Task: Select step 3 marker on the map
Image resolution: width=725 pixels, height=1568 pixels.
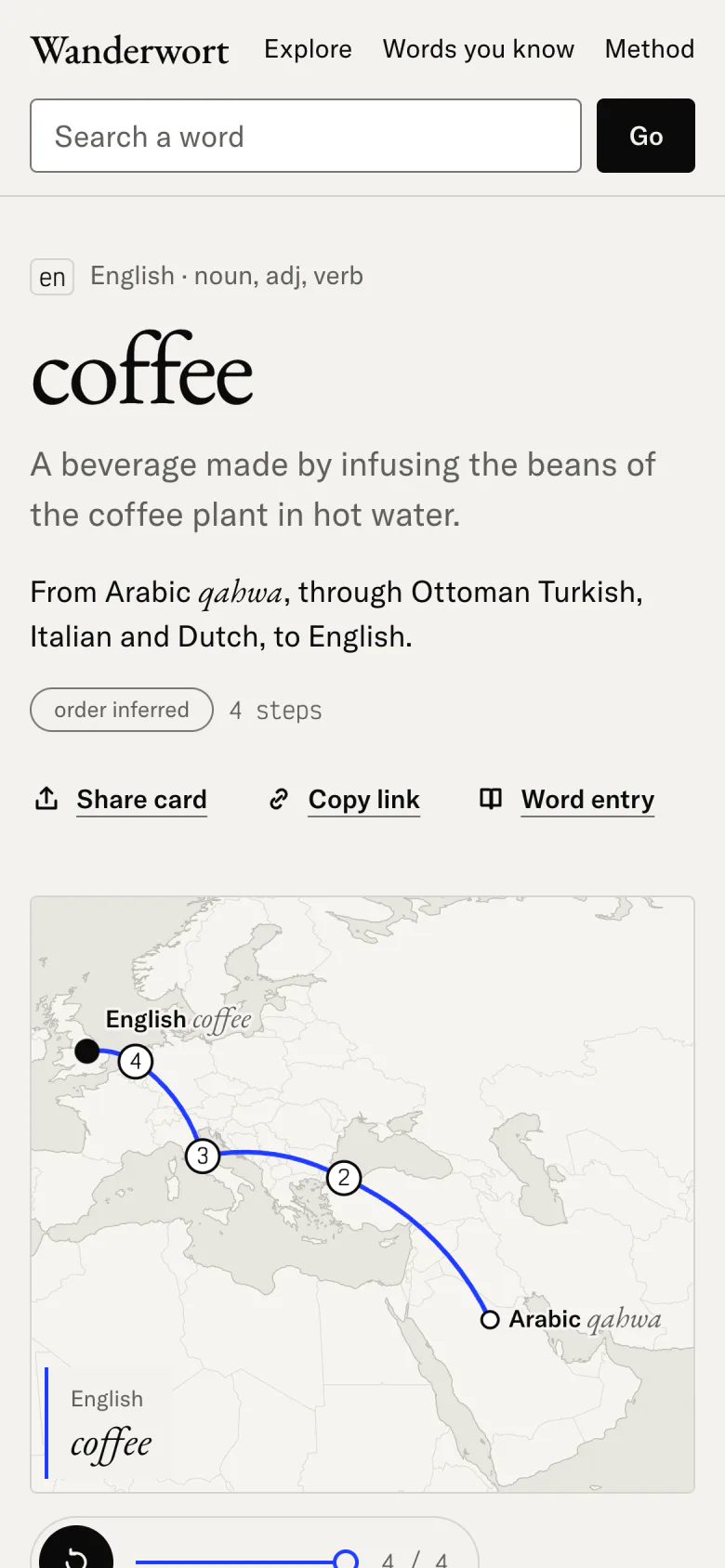Action: click(203, 1156)
